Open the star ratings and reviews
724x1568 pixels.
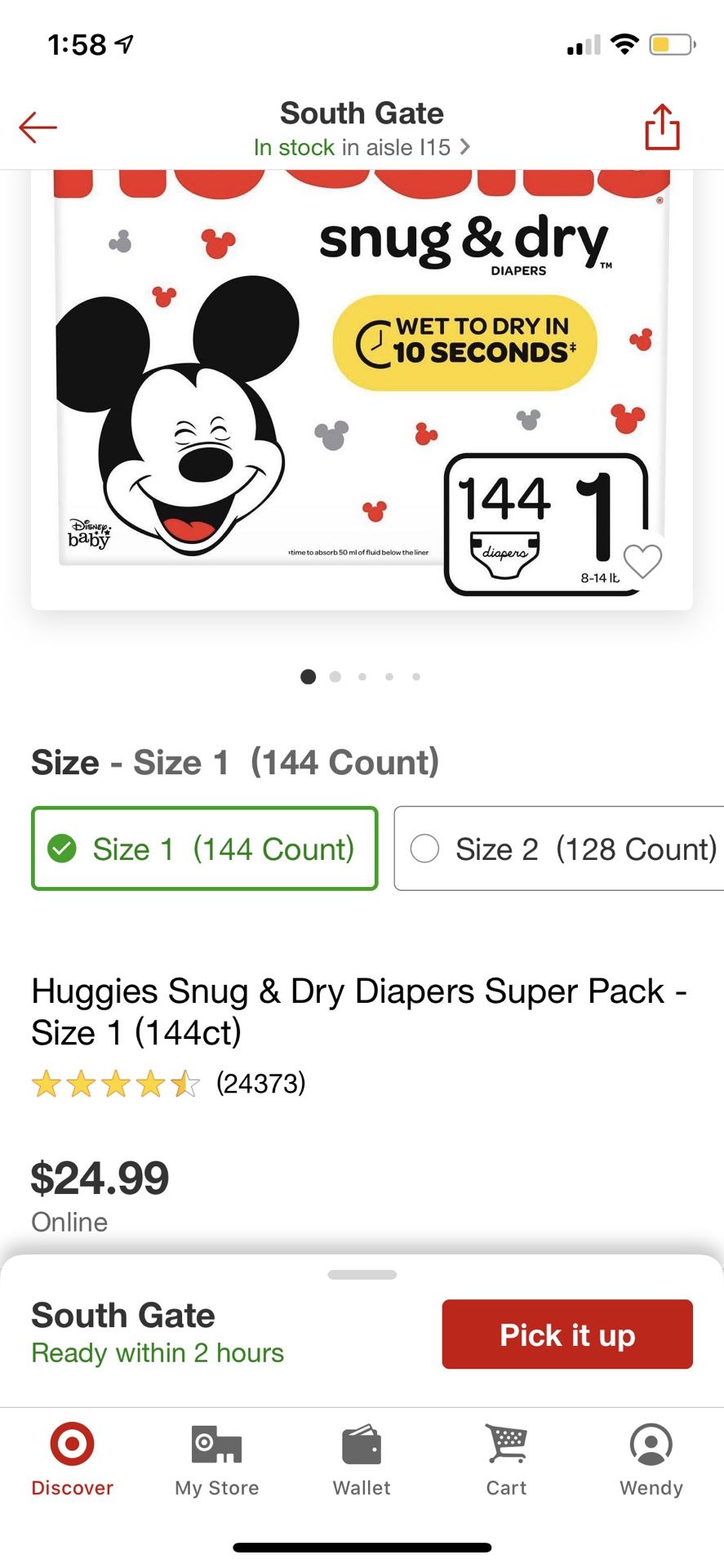pyautogui.click(x=167, y=1084)
